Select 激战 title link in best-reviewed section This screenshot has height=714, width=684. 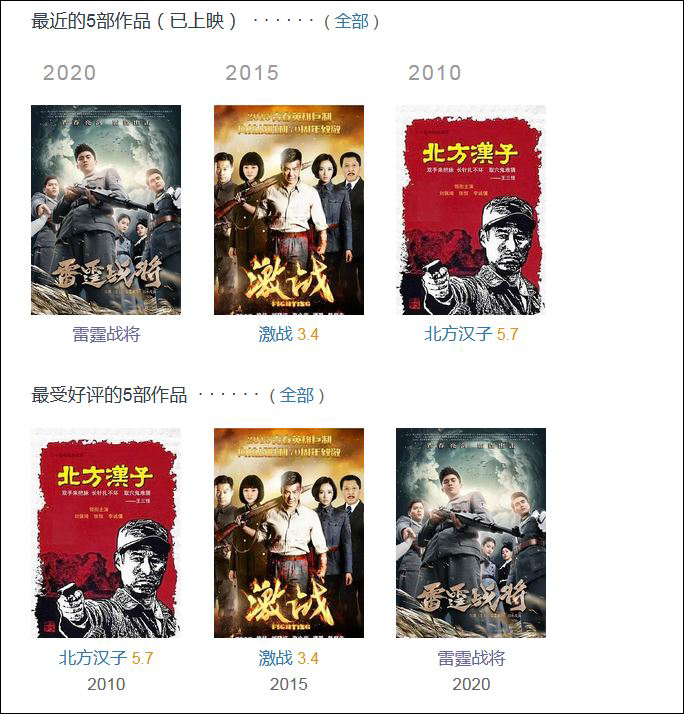[276, 658]
